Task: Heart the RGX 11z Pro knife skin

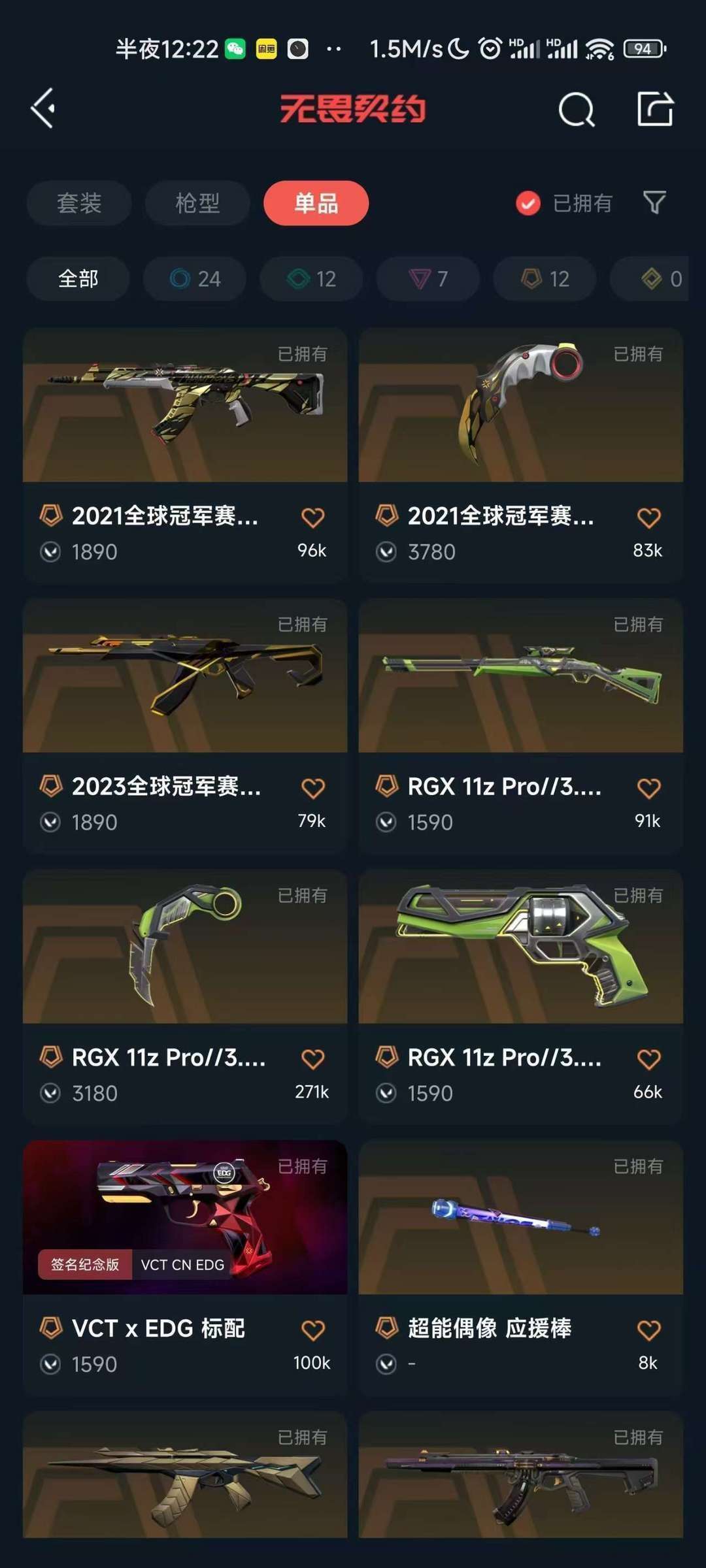Action: click(x=312, y=1056)
